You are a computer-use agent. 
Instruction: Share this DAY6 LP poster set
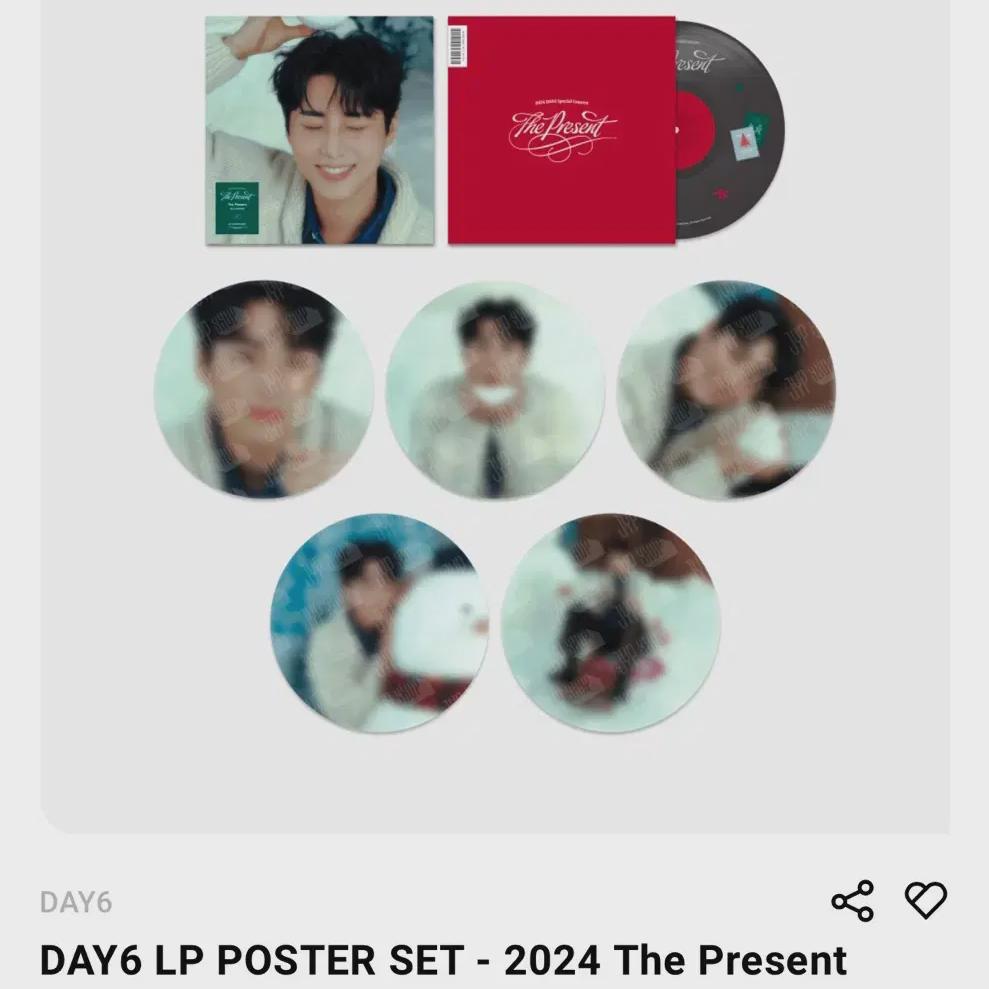click(852, 901)
